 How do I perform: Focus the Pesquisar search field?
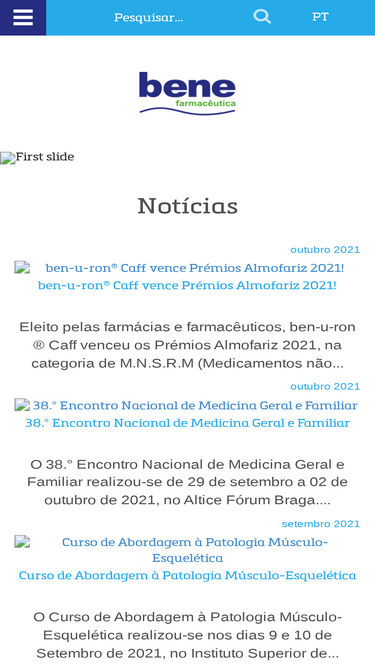pyautogui.click(x=148, y=17)
